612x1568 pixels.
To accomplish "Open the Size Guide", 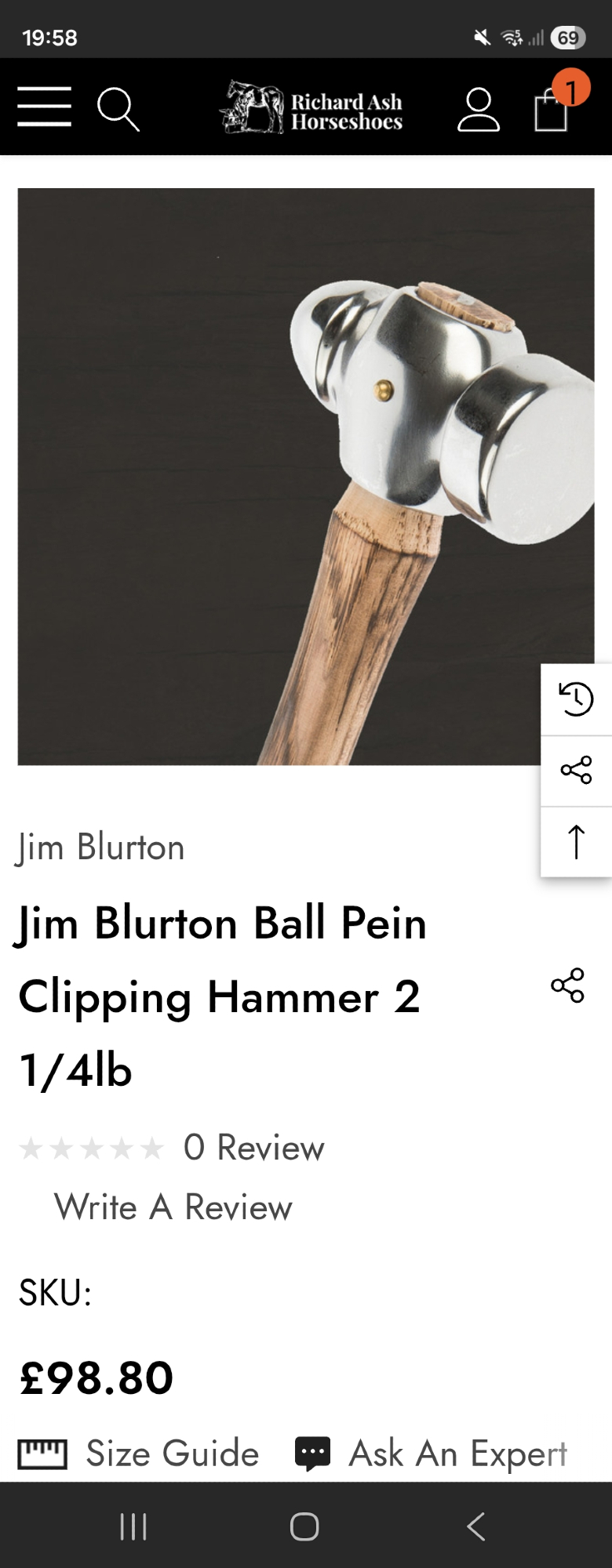I will coord(139,1454).
